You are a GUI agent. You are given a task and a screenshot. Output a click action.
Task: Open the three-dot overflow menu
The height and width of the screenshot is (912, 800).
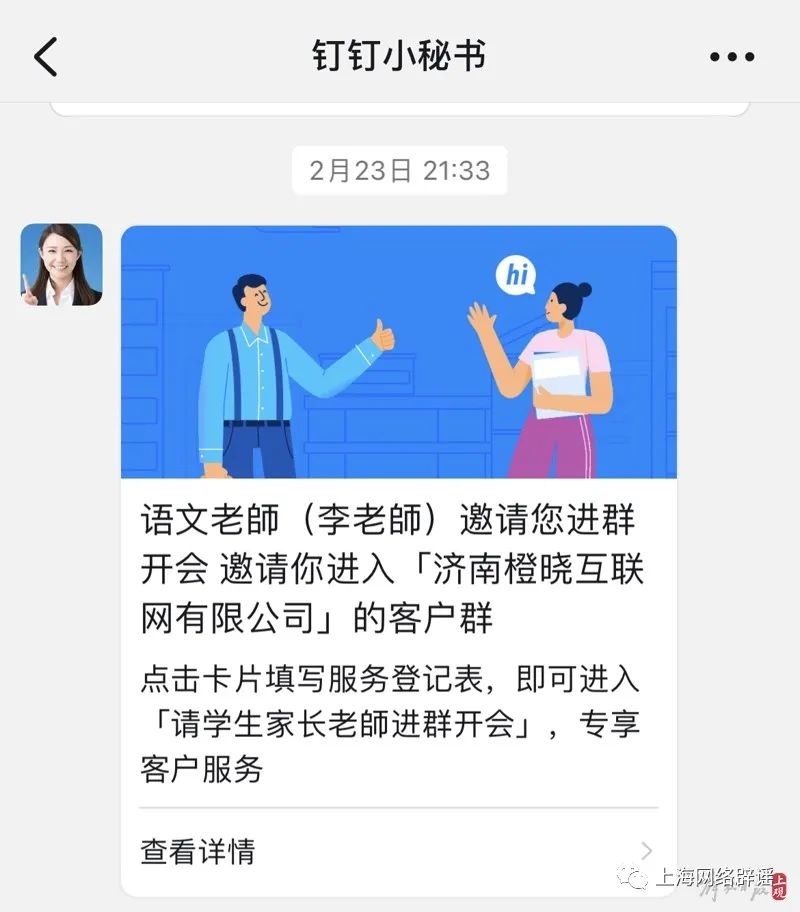(732, 57)
